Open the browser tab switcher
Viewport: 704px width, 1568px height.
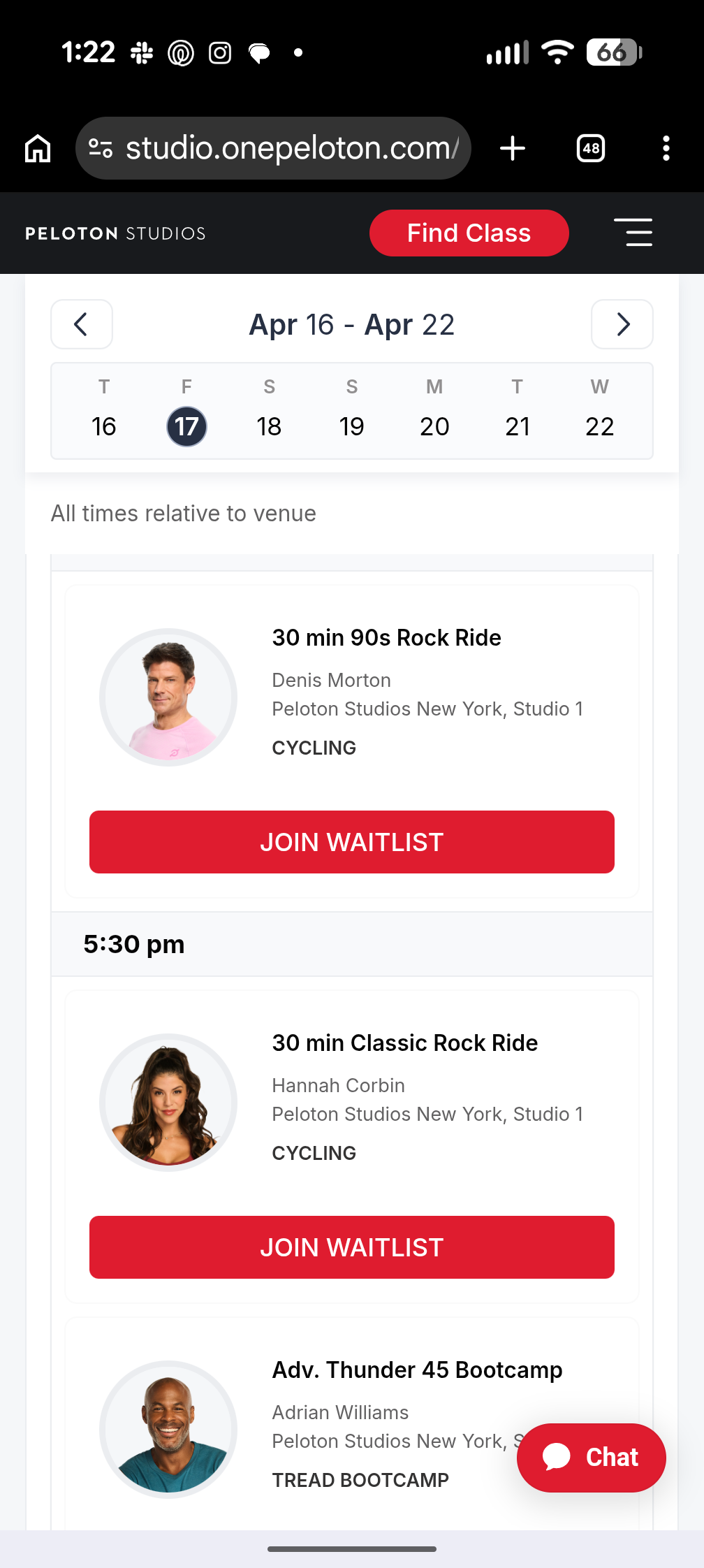tap(591, 148)
